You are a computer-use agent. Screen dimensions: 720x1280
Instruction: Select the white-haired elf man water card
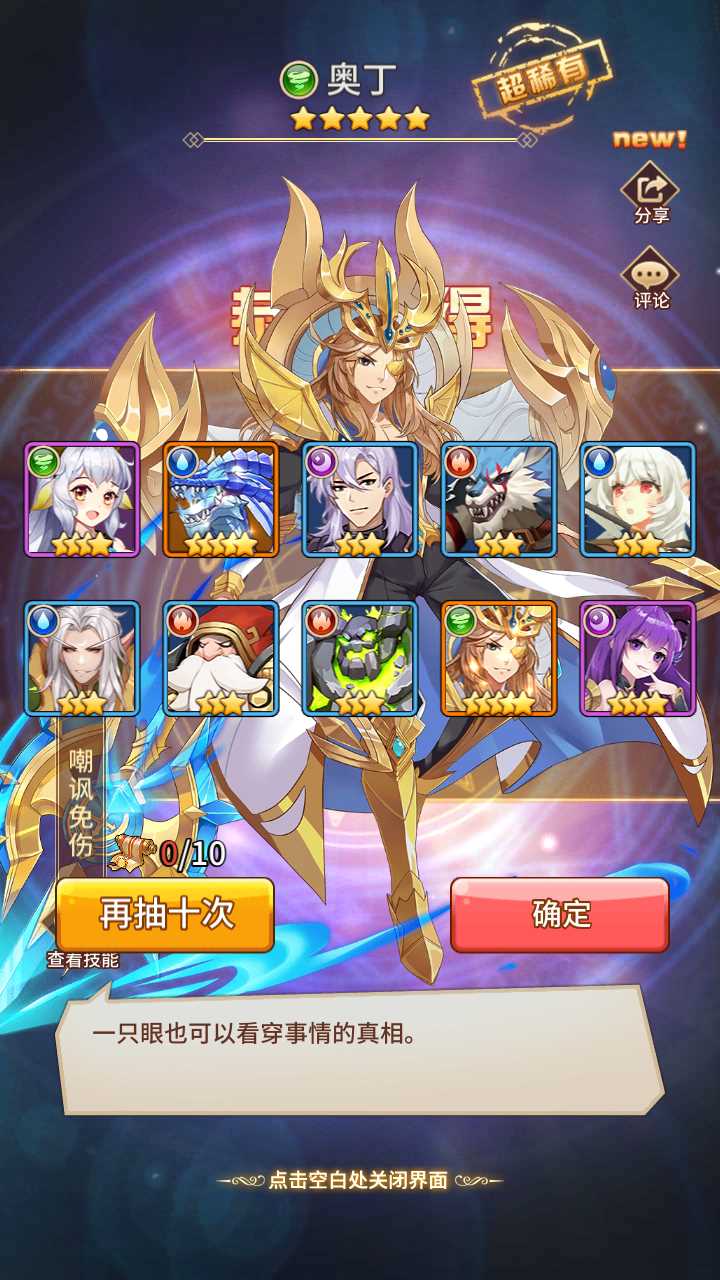[x=82, y=658]
